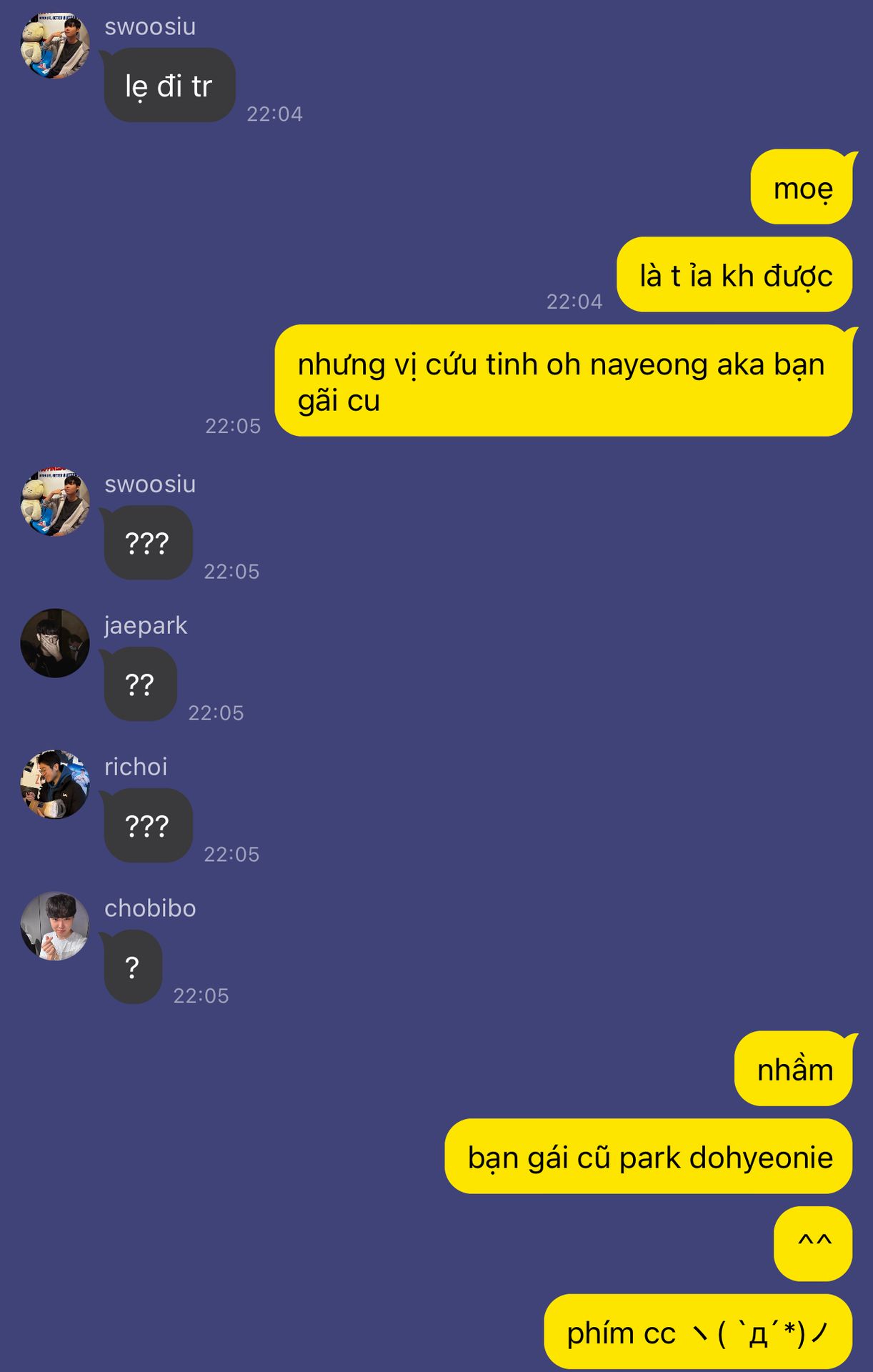Open swoosiu's avatar beside the 22:05 "???" message
This screenshot has width=873, height=1372.
[x=55, y=502]
